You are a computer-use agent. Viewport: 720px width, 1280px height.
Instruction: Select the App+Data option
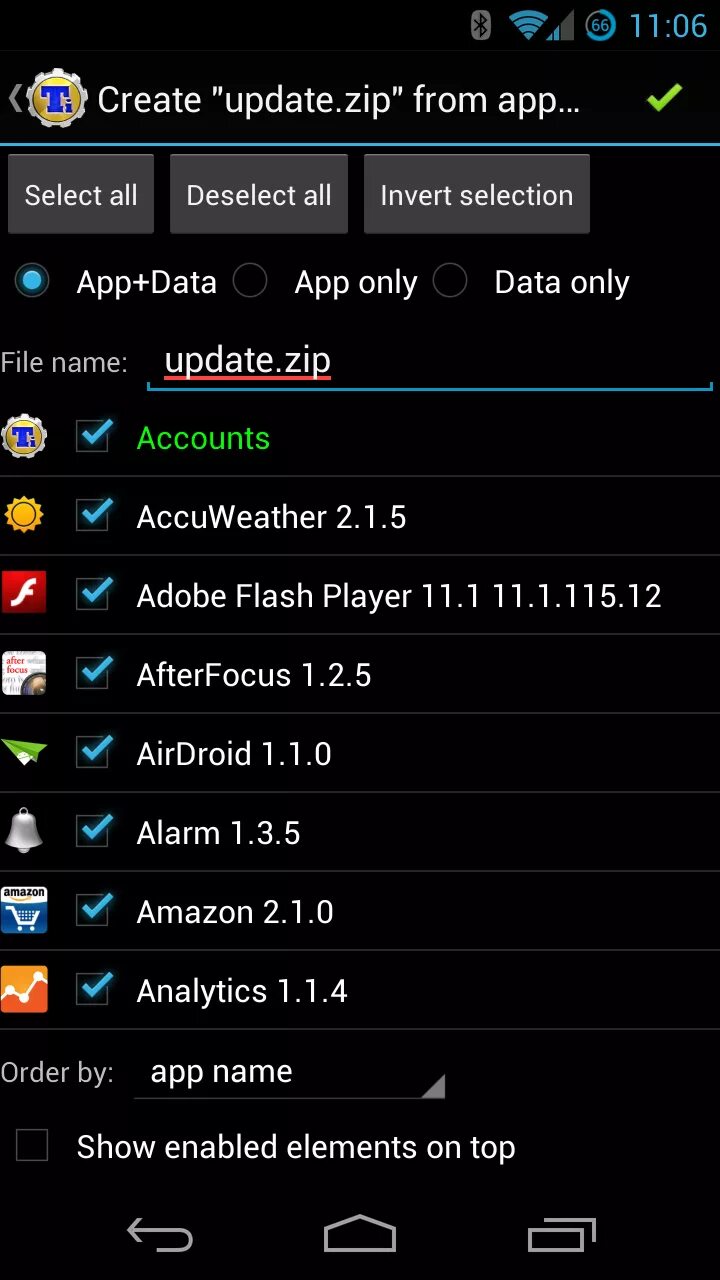pos(33,281)
